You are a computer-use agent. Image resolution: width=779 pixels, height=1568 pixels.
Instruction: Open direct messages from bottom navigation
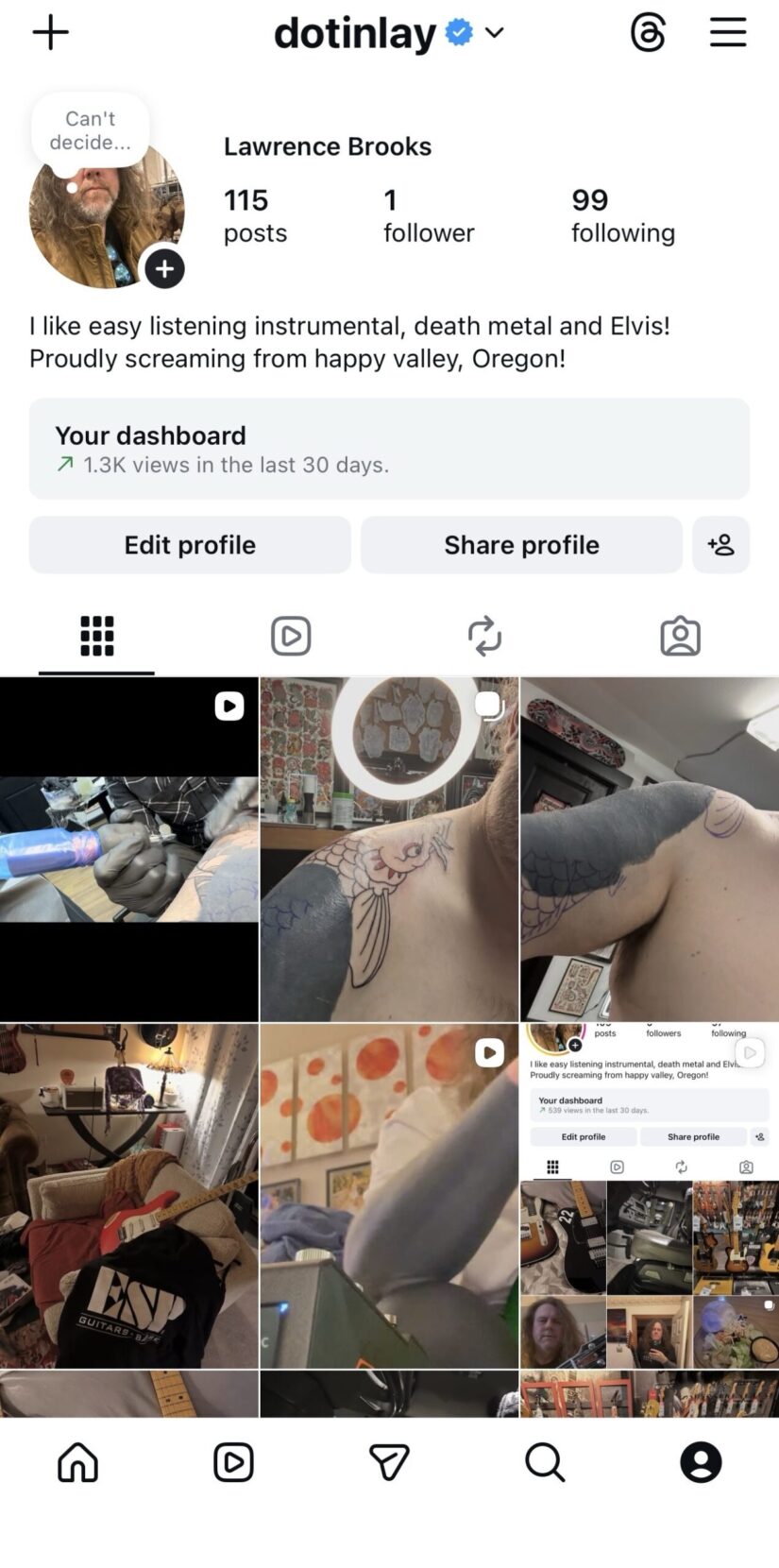click(x=389, y=1462)
